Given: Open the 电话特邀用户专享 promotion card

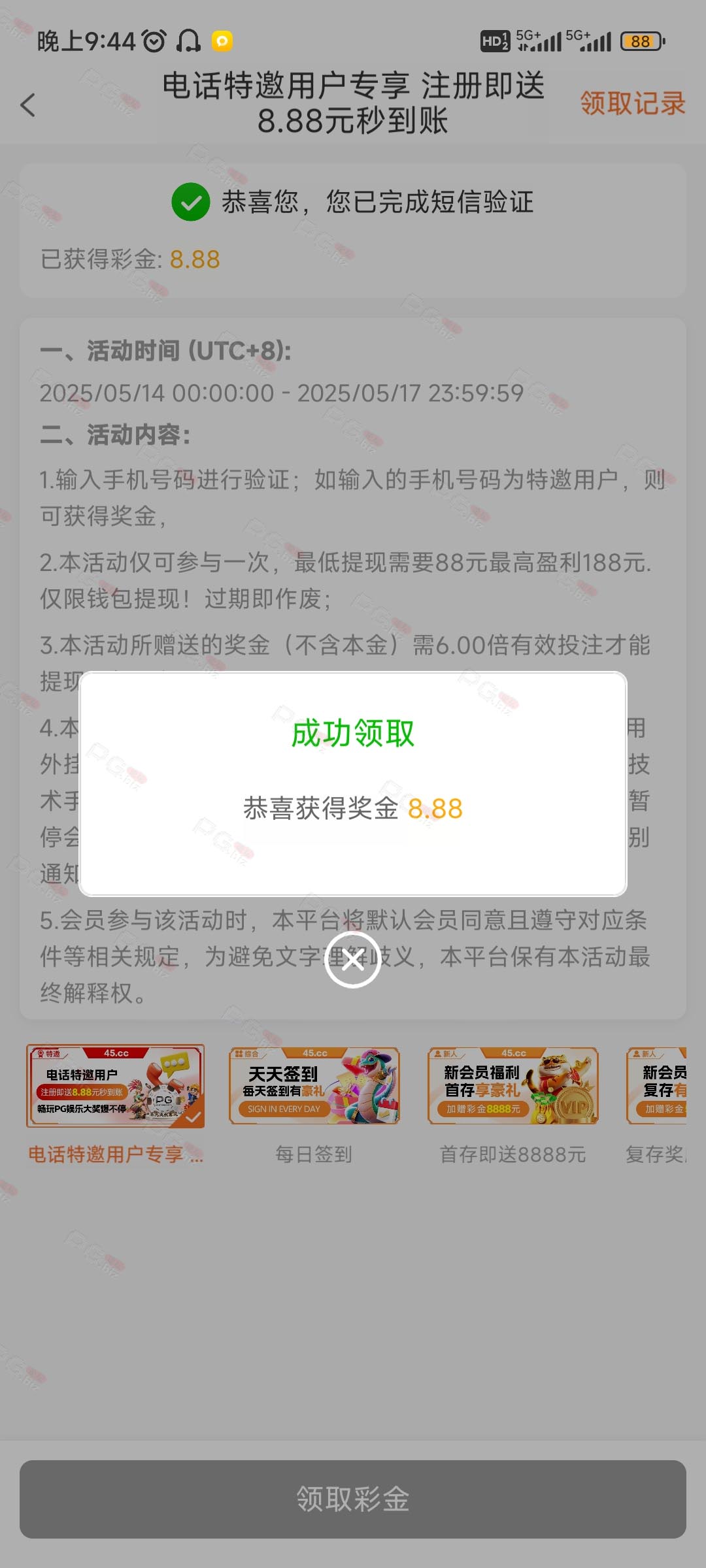Looking at the screenshot, I should 116,1105.
